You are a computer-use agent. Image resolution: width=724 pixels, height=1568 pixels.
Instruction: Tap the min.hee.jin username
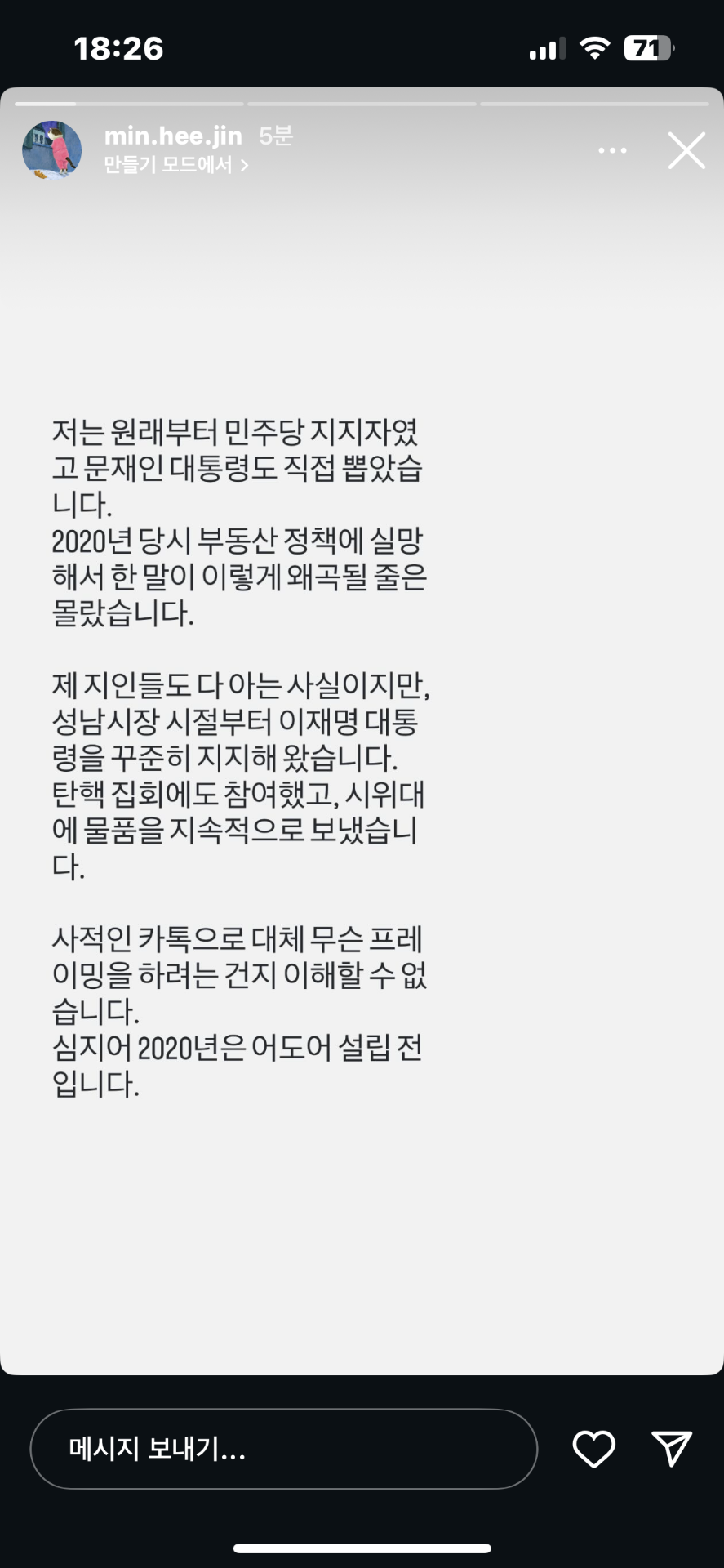173,136
